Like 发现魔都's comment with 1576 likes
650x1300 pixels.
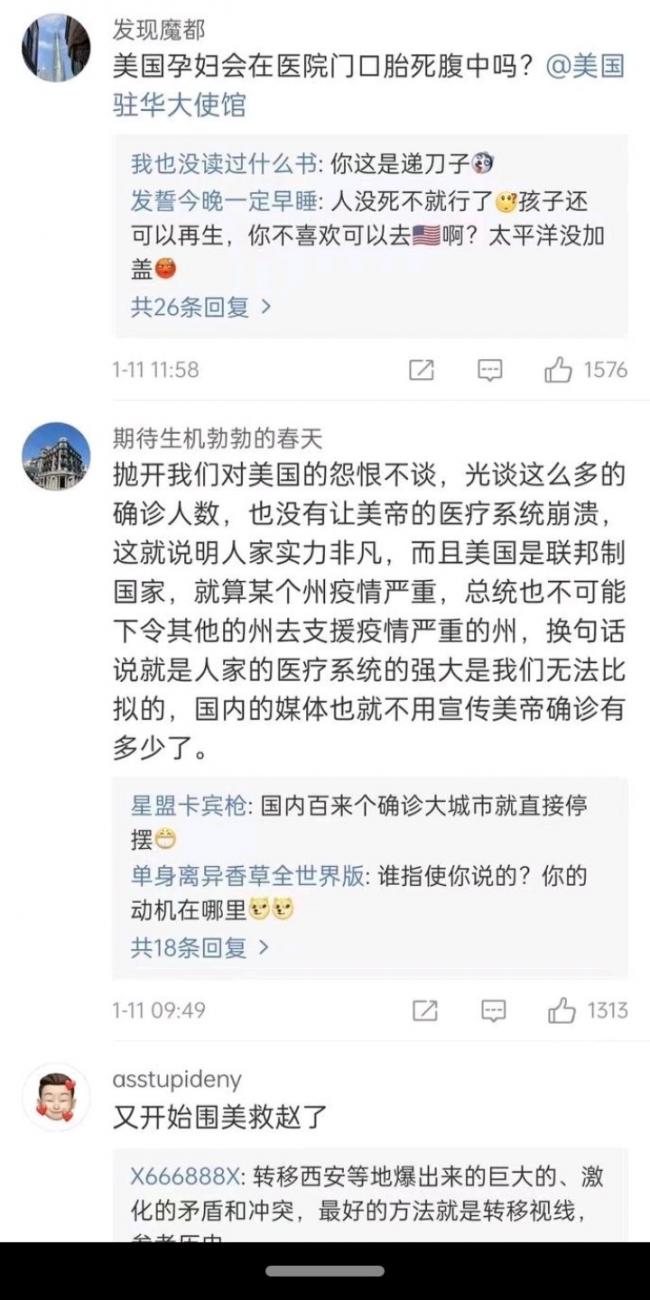[x=558, y=370]
